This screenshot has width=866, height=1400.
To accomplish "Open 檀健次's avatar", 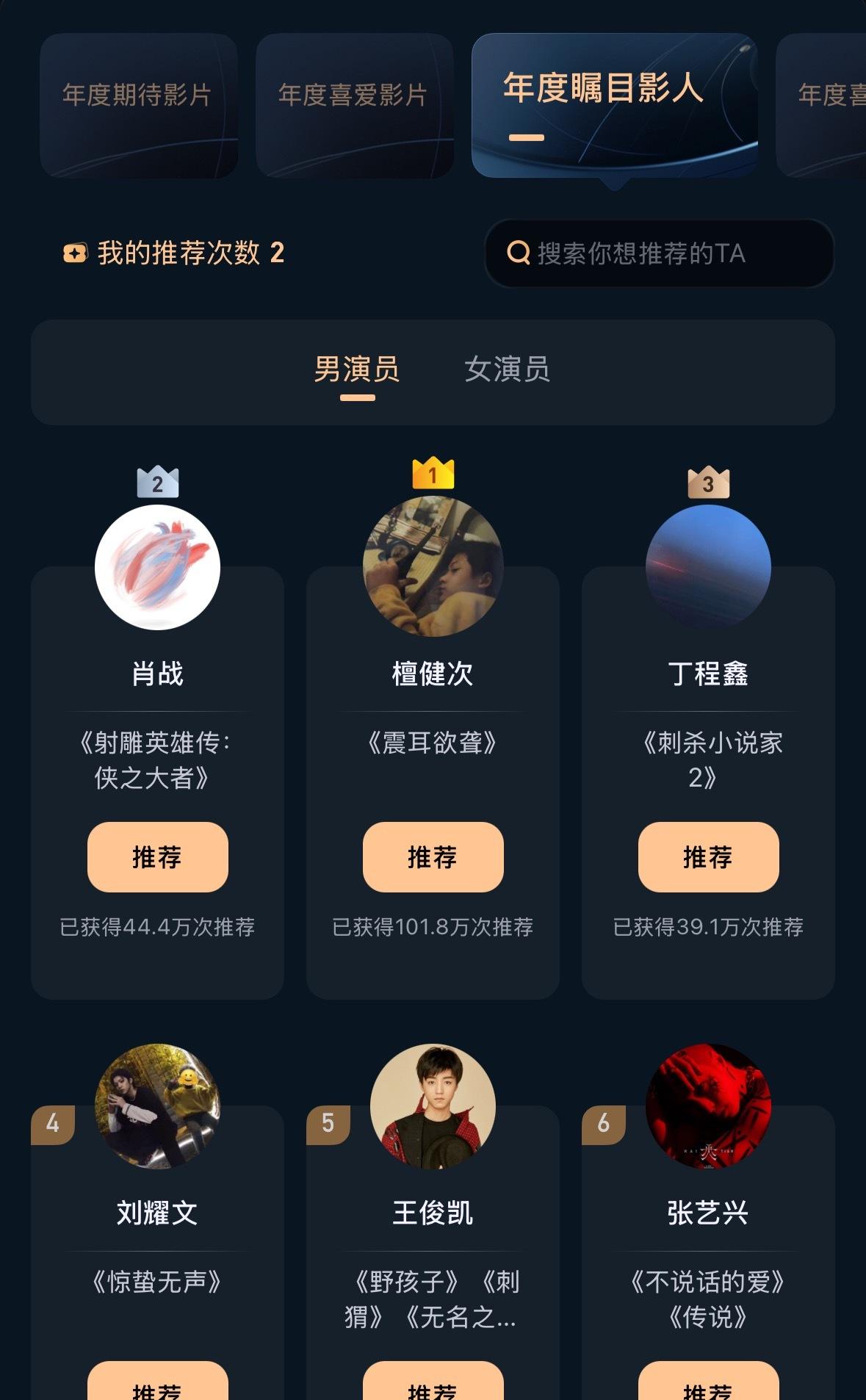I will tap(433, 566).
